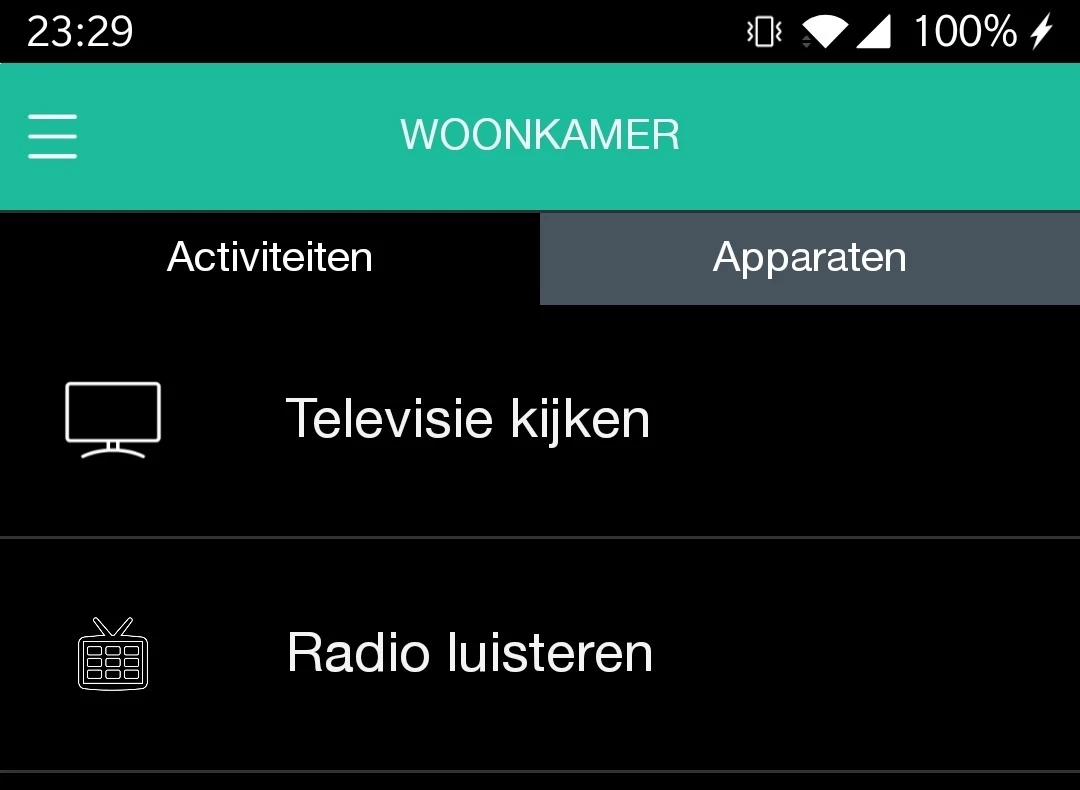Open the hamburger drawer menu
The height and width of the screenshot is (790, 1080).
coord(52,136)
